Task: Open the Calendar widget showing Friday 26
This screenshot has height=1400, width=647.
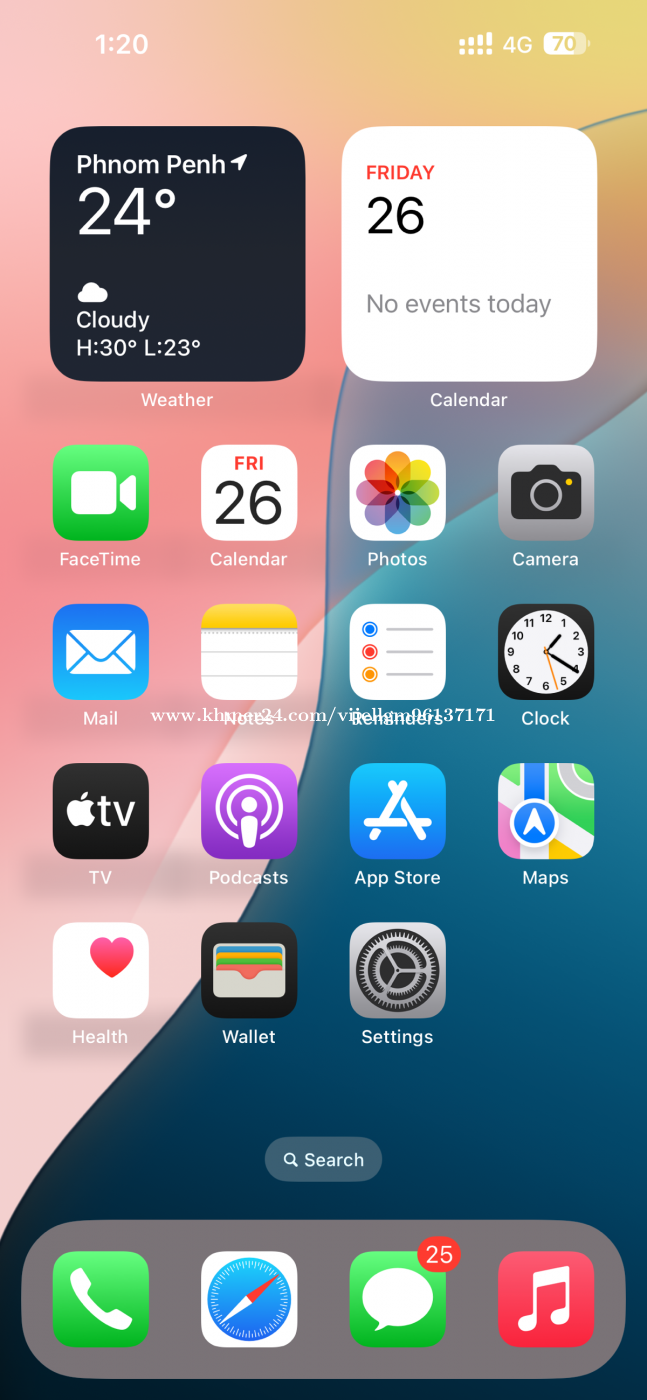Action: pos(469,254)
